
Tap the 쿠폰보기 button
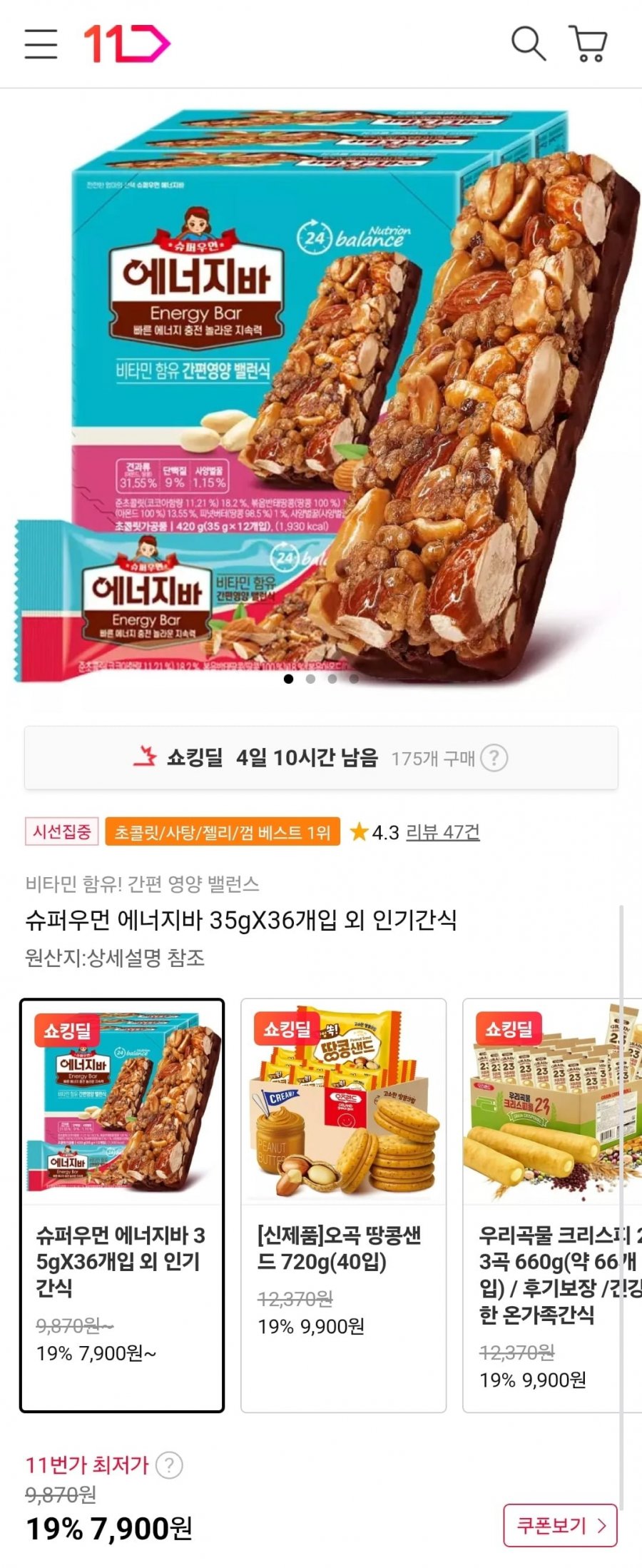pos(560,1526)
